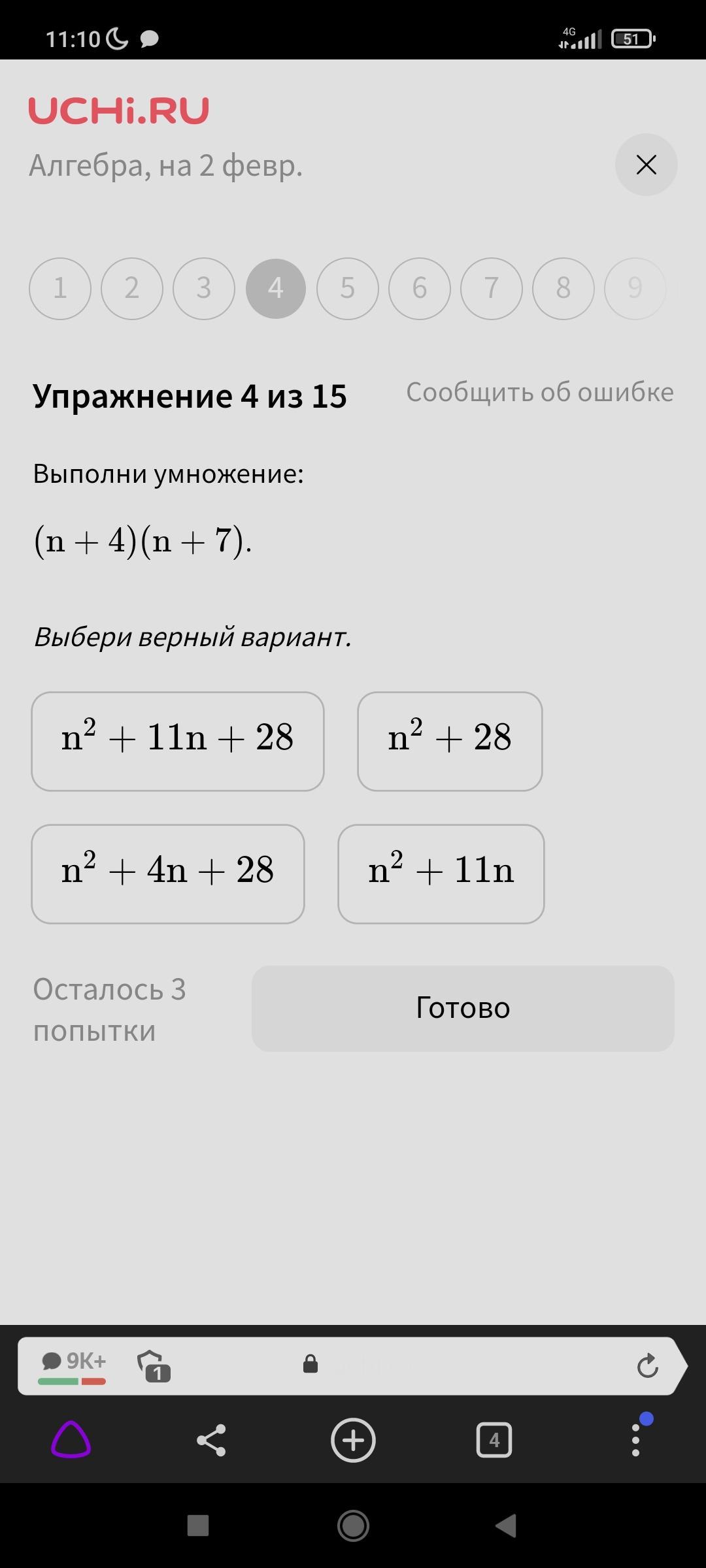
Task: Jump to exercise 6
Action: 420,288
